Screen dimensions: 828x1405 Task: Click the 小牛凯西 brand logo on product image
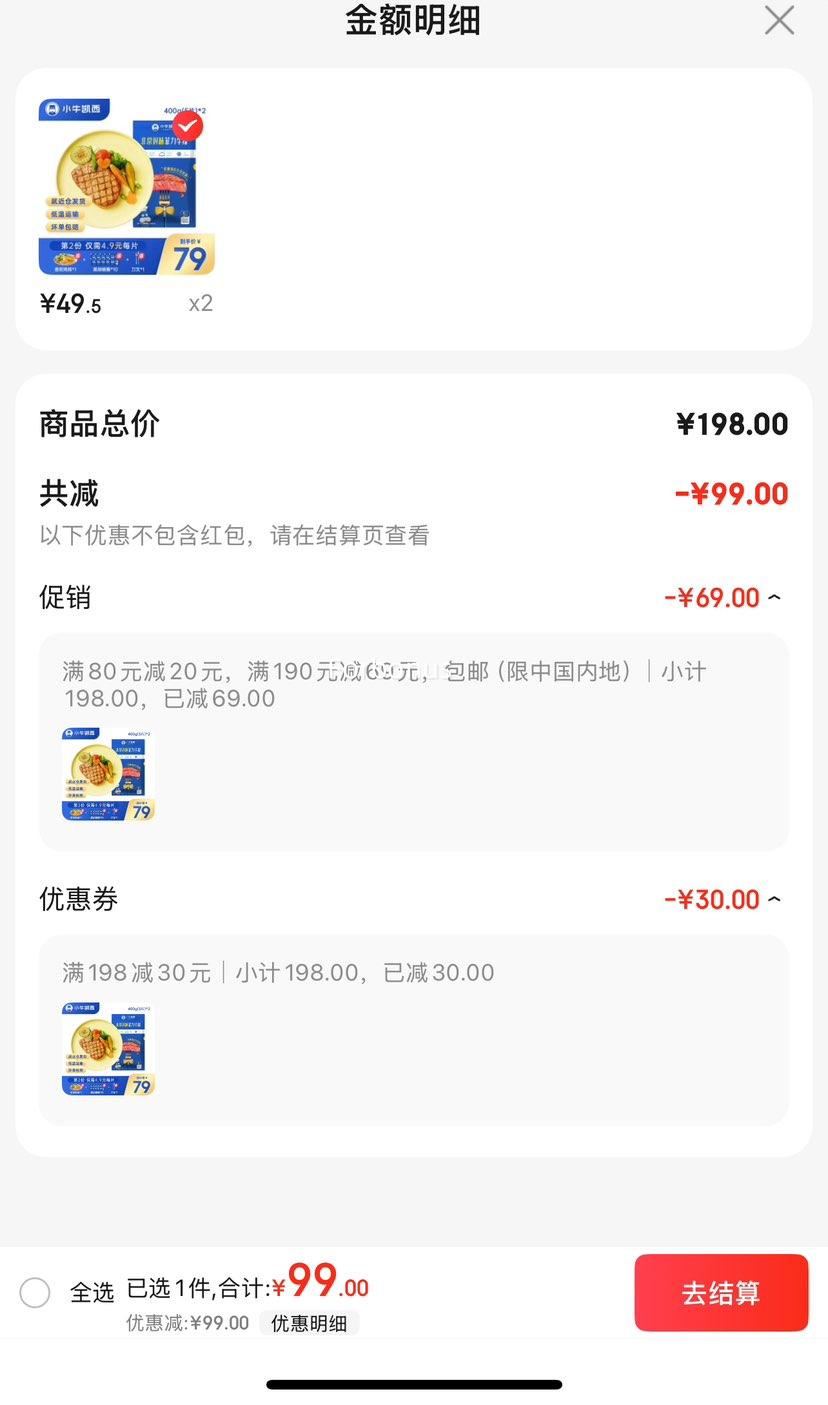(x=74, y=110)
